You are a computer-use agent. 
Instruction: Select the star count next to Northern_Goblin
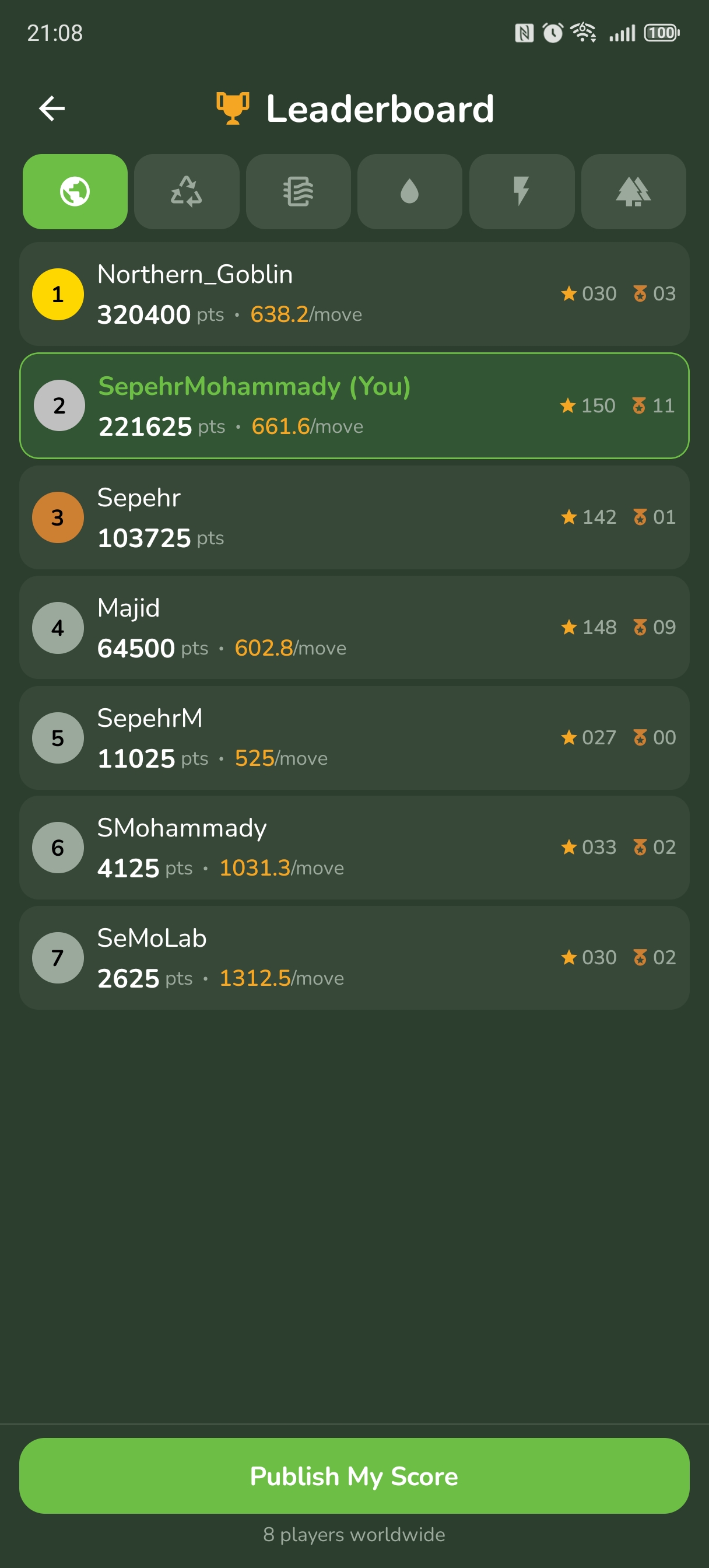click(x=588, y=294)
